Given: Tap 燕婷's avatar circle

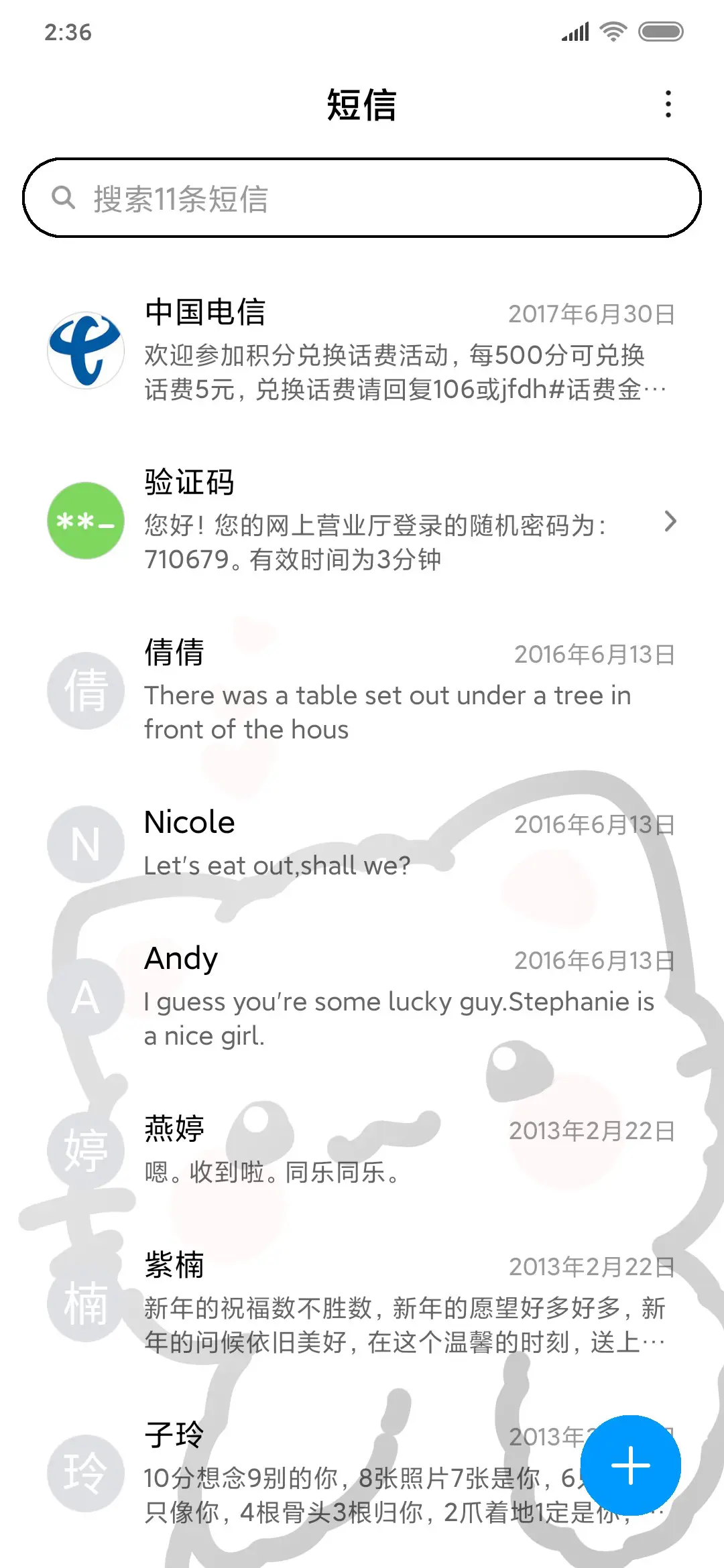Looking at the screenshot, I should [x=85, y=1149].
